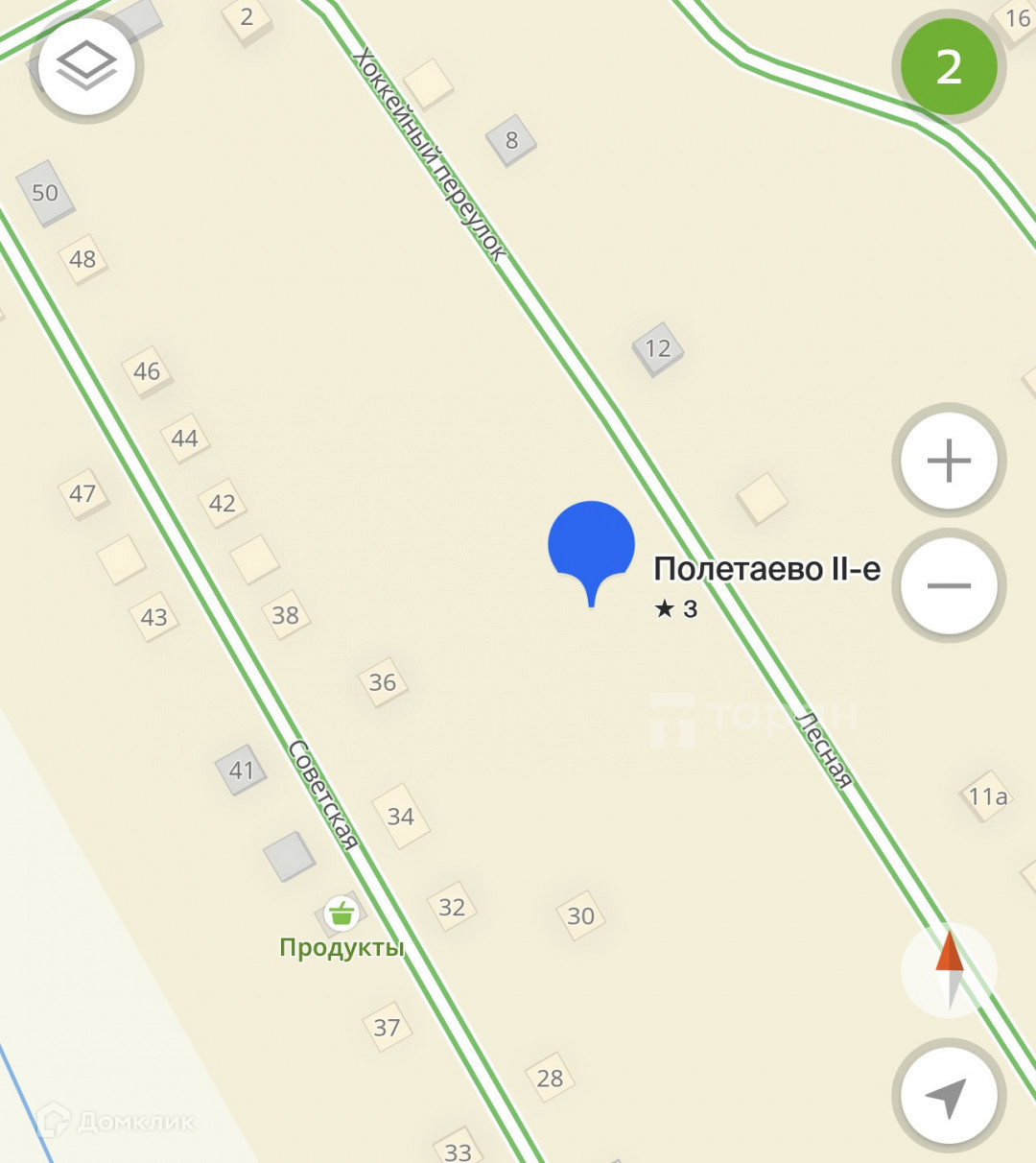Open the map layers selector

[x=86, y=66]
